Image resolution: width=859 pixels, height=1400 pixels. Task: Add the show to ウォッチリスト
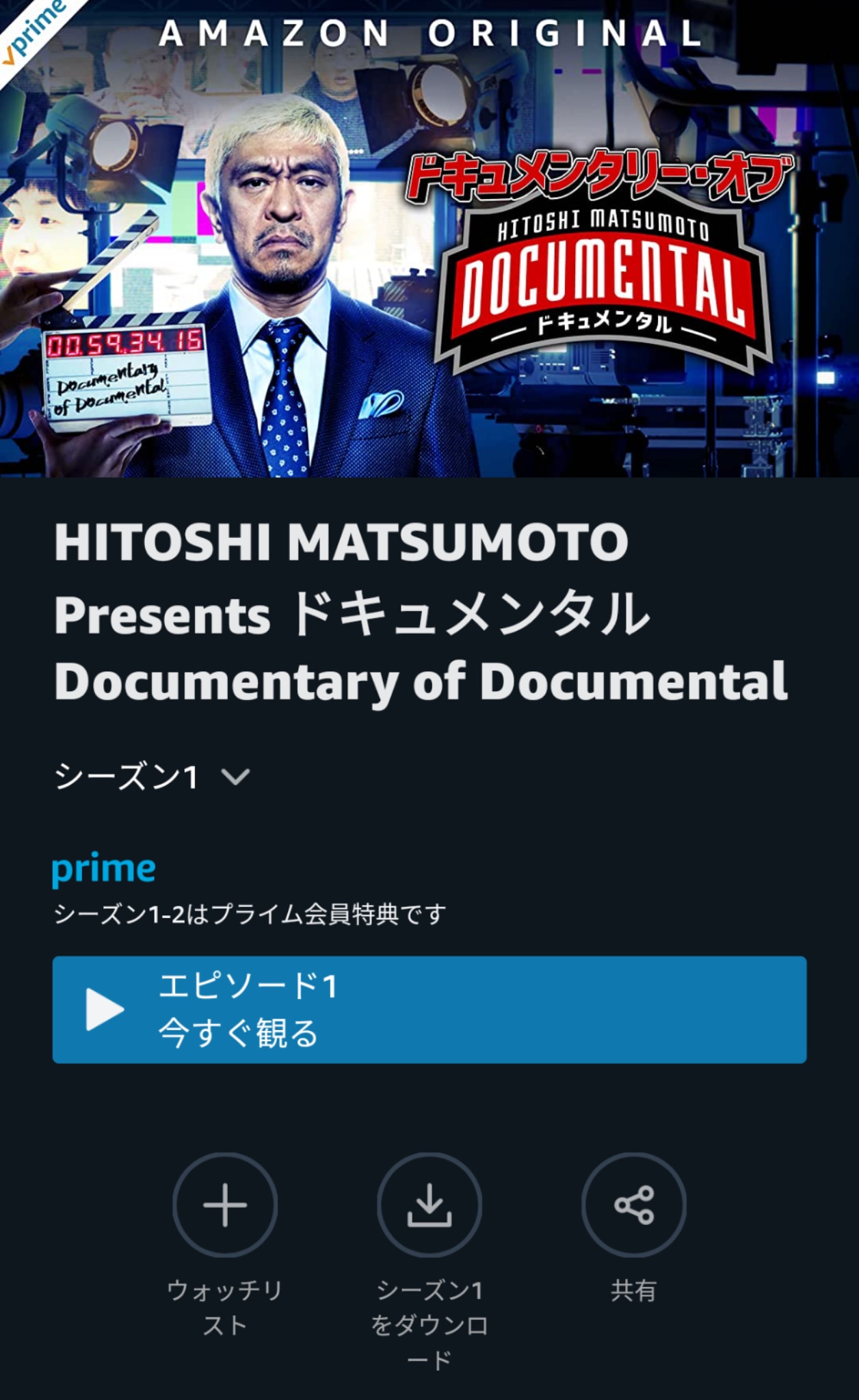(x=225, y=1205)
